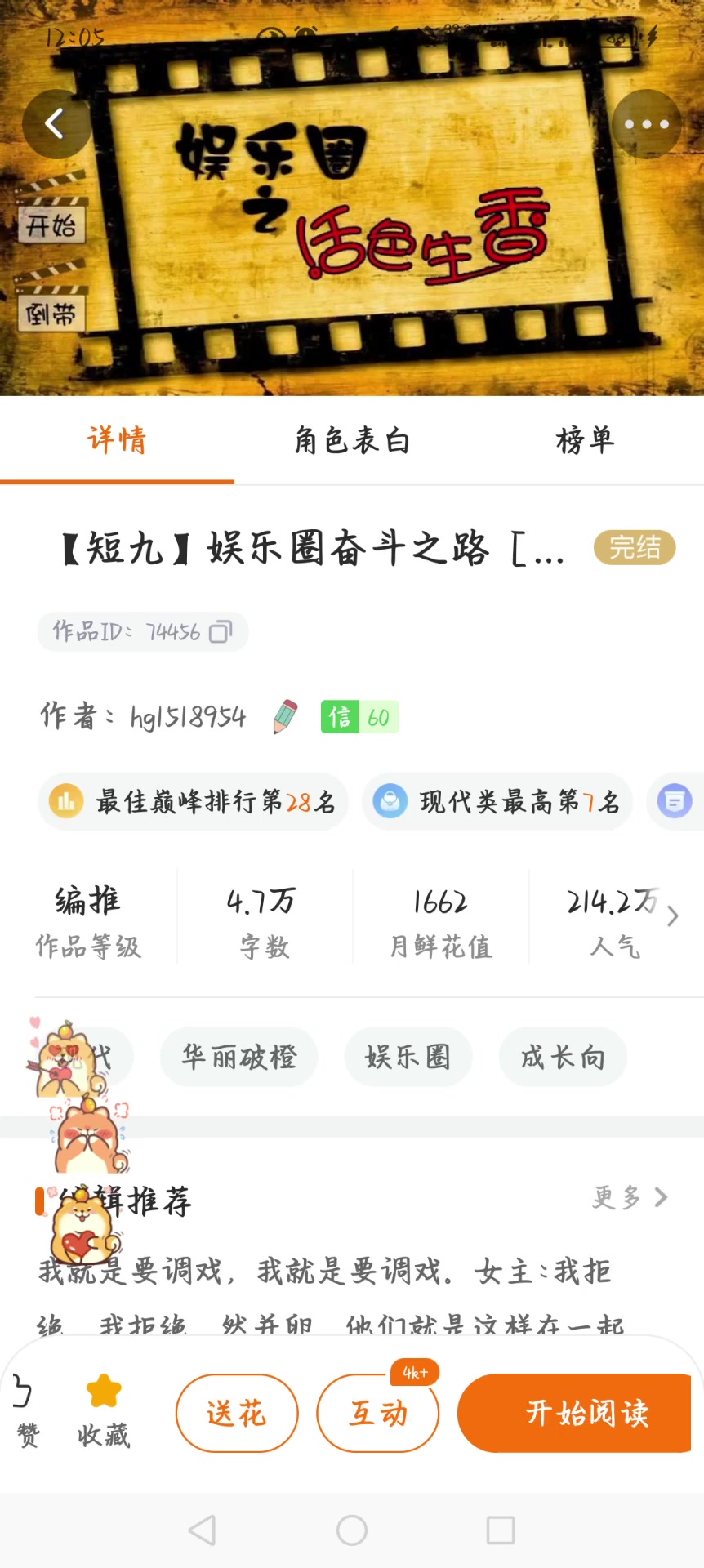Viewport: 704px width, 1568px height.
Task: Go back using the top-left arrow
Action: coord(56,124)
